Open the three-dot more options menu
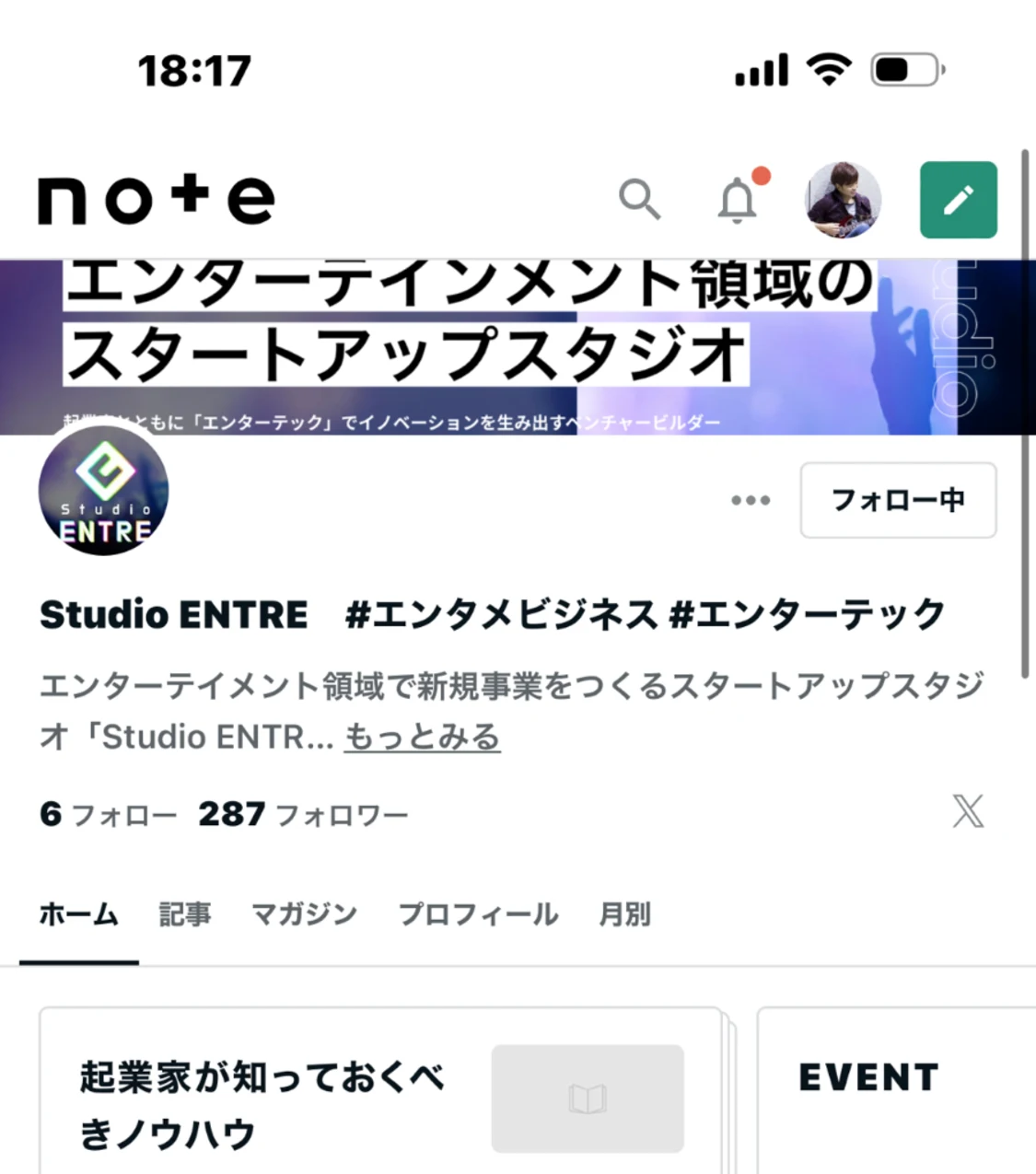 [x=751, y=501]
